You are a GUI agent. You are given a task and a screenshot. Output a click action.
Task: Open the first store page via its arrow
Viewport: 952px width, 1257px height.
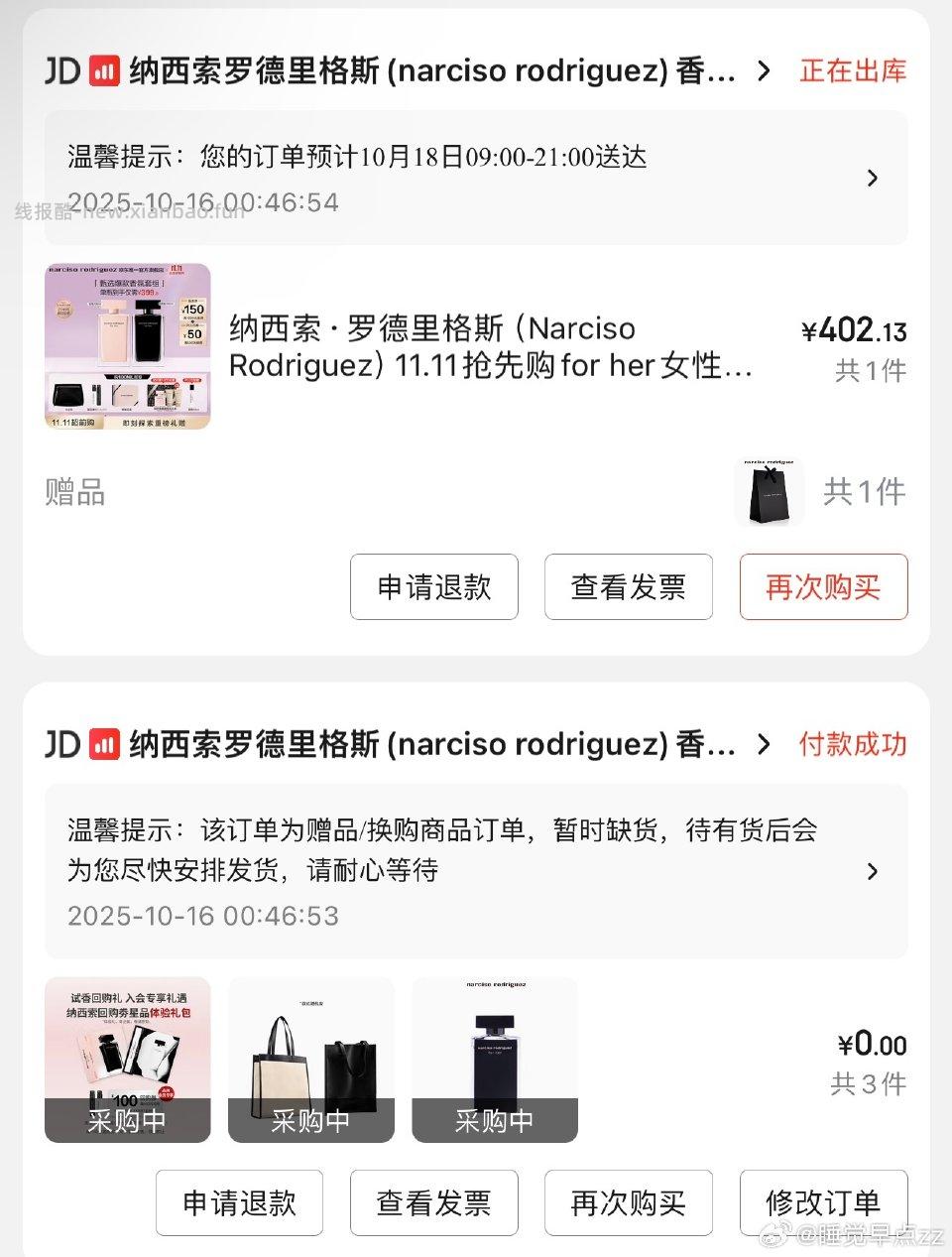tap(764, 70)
